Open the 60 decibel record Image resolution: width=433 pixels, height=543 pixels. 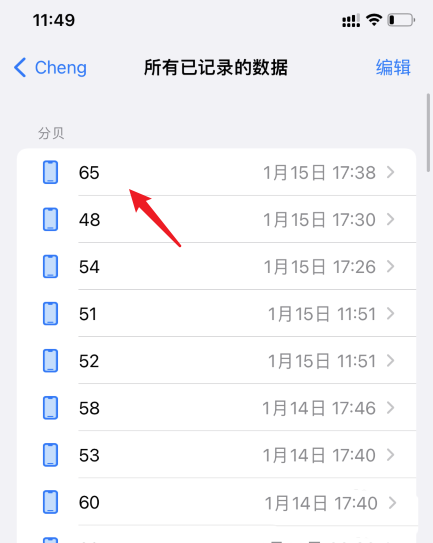point(216,502)
